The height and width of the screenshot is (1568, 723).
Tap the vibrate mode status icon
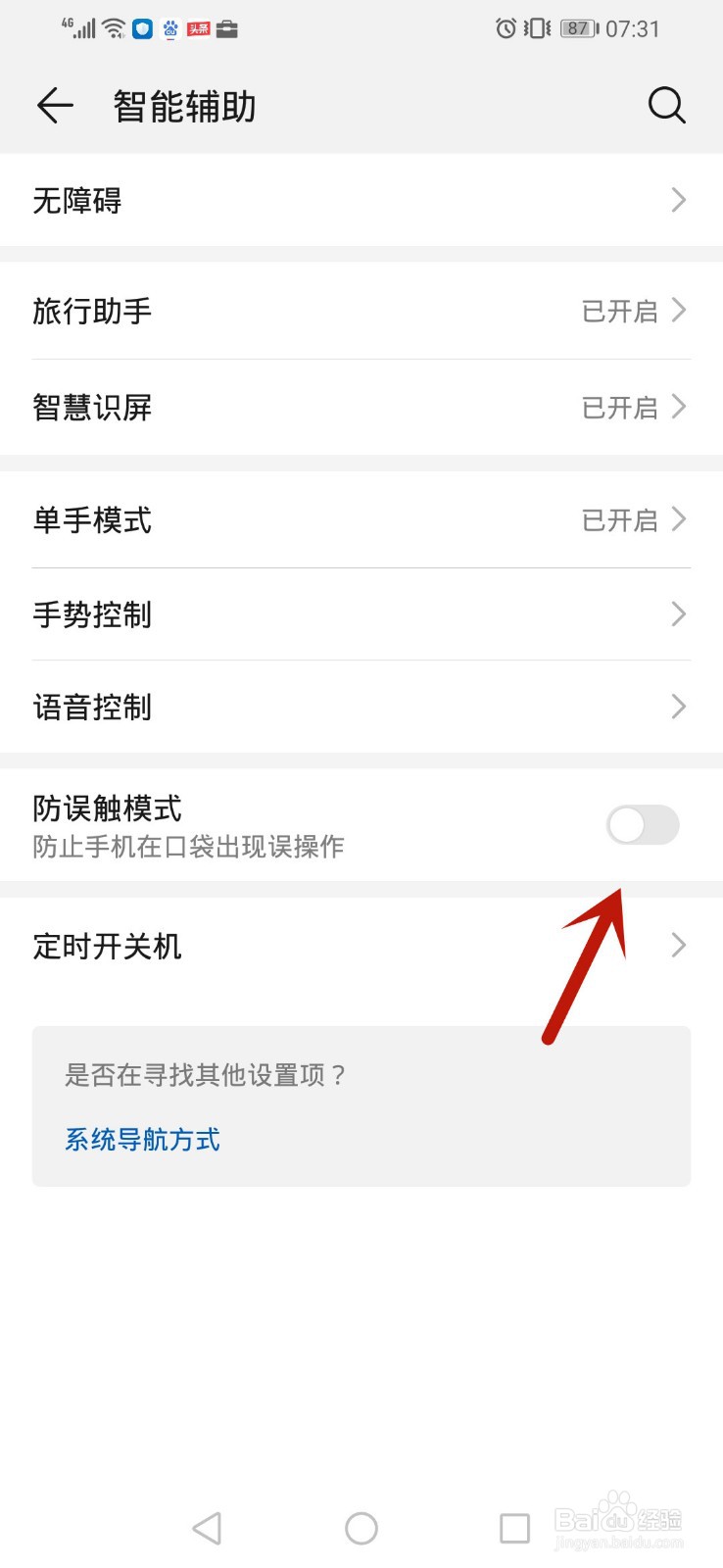[534, 28]
